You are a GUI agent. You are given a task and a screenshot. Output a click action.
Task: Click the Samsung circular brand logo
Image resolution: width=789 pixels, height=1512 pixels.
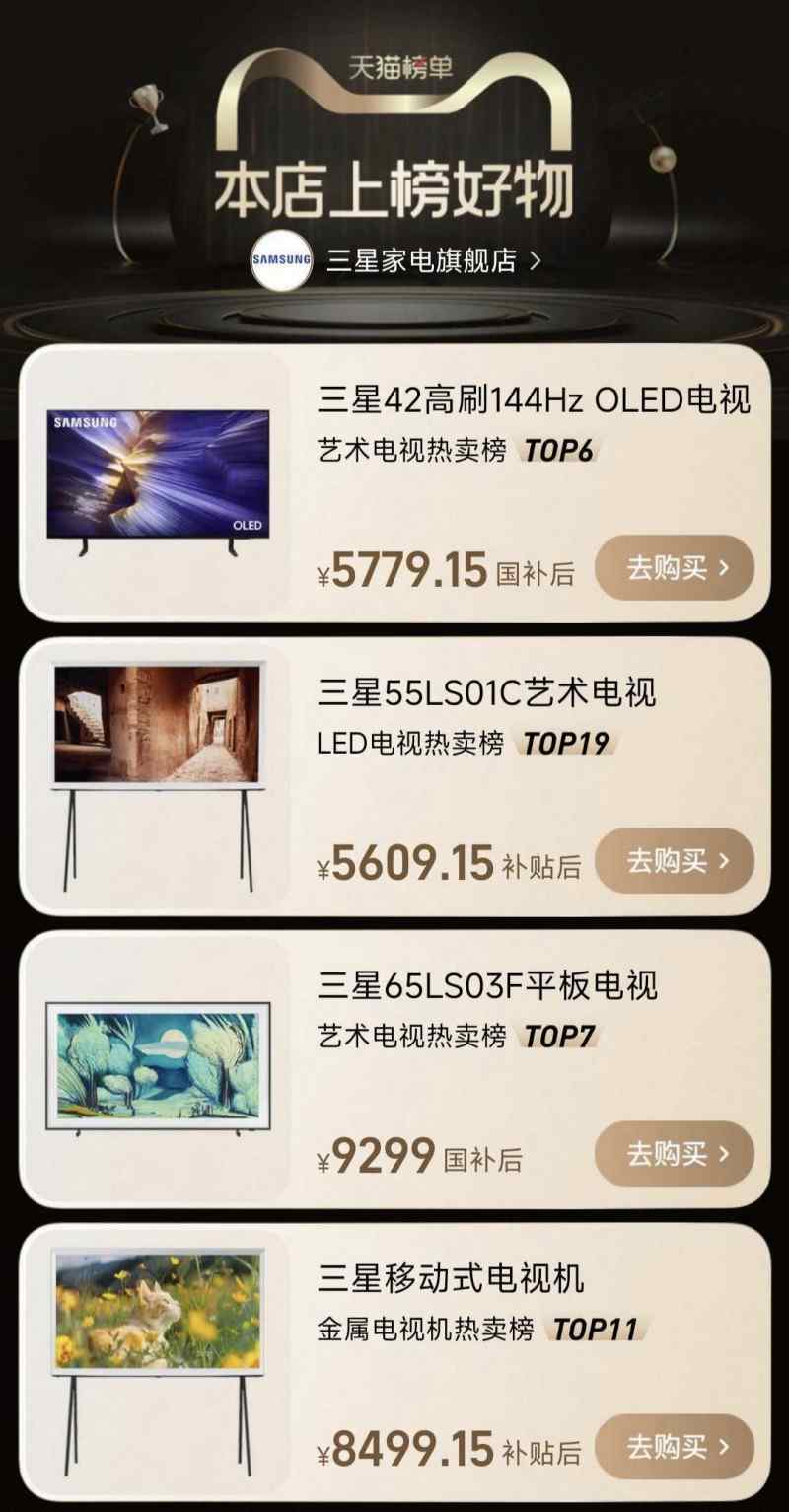279,260
